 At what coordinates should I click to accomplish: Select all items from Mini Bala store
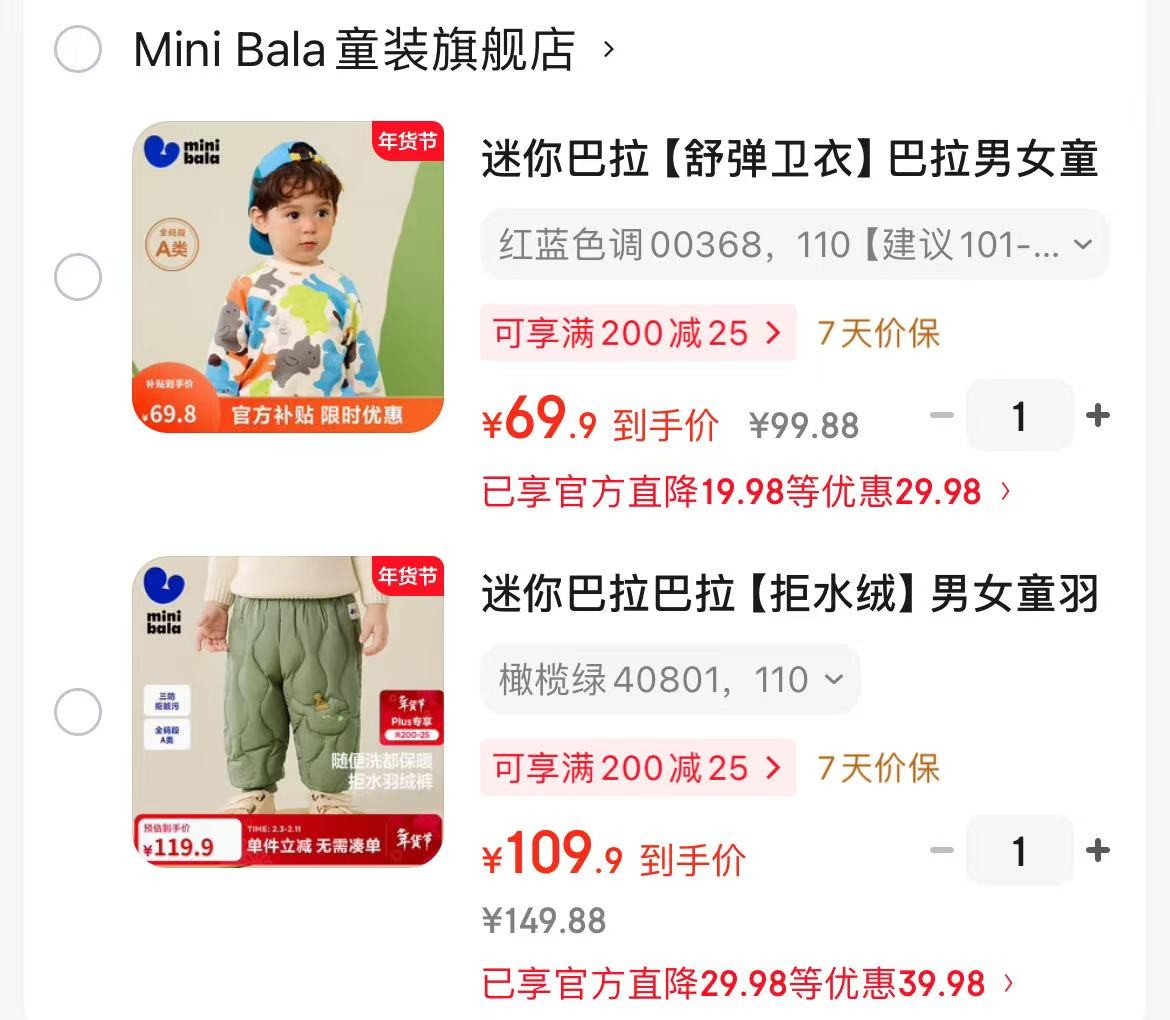(78, 49)
